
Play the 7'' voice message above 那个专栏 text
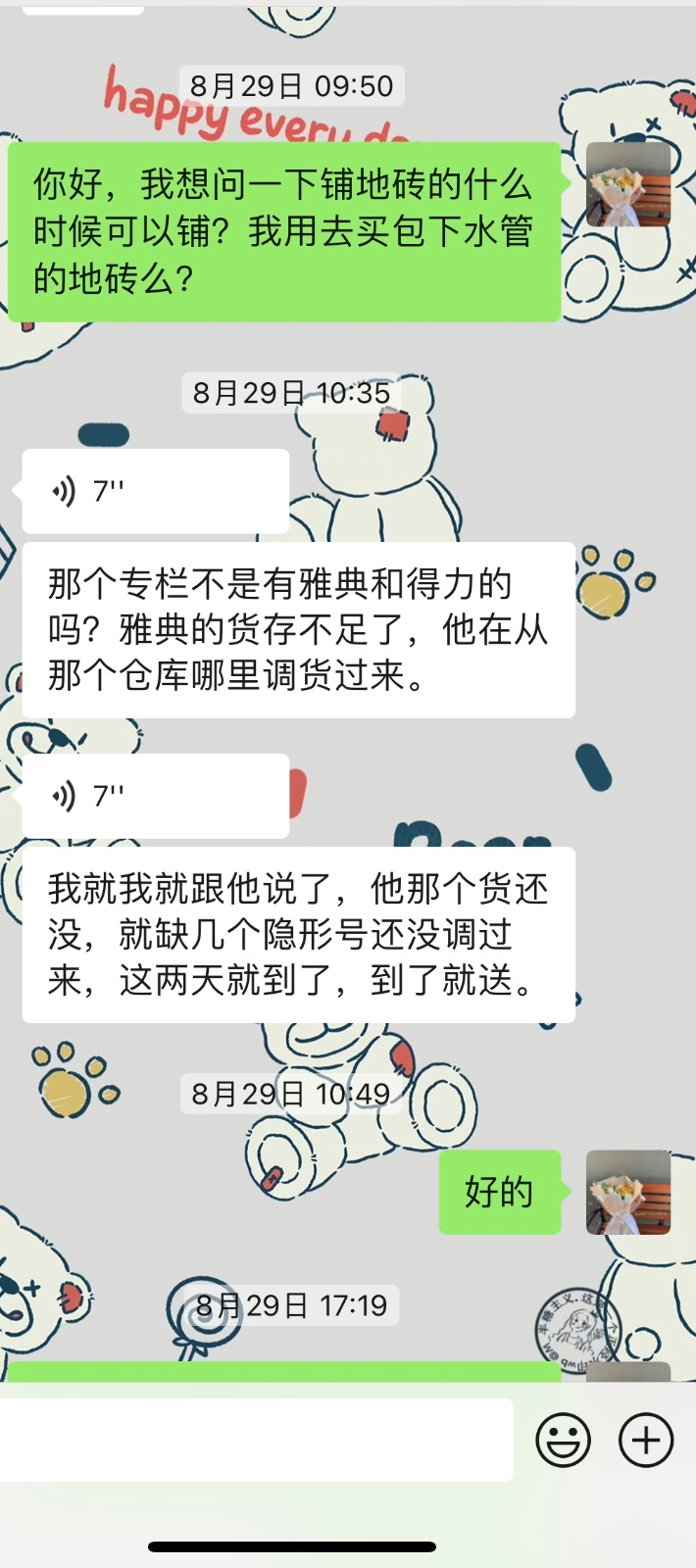155,491
